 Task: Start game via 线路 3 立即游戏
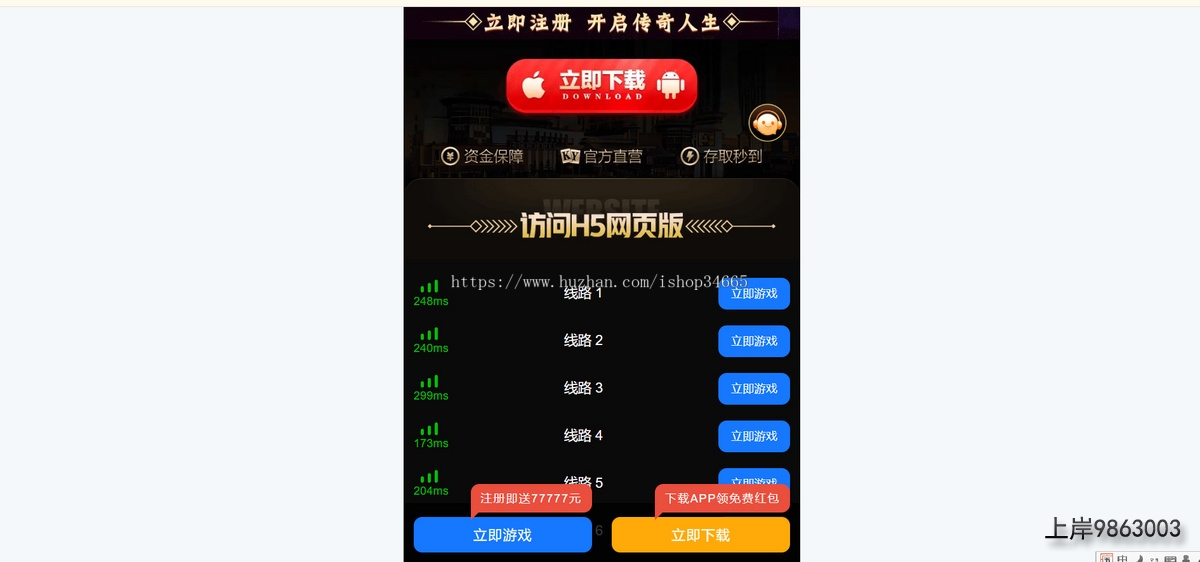point(753,389)
